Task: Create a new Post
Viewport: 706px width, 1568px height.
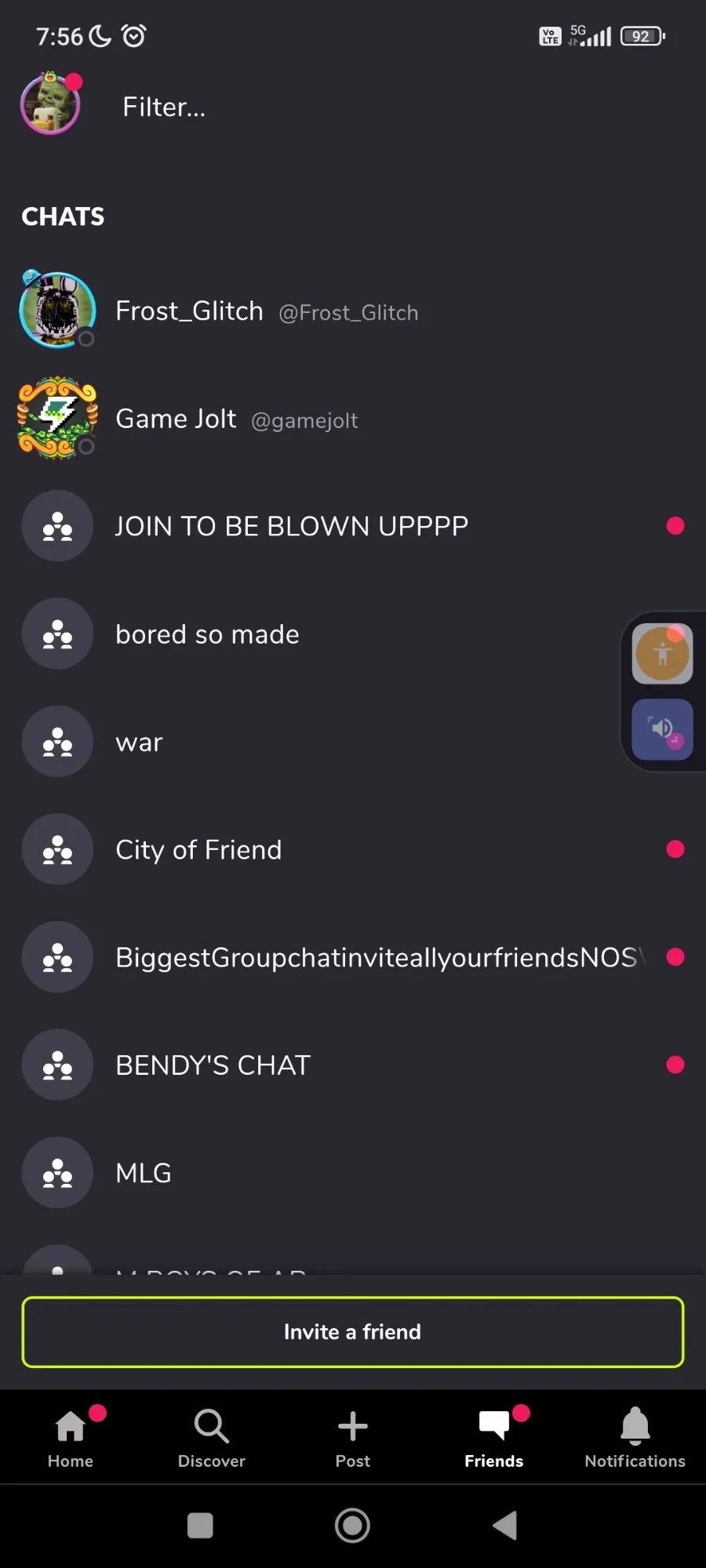Action: (x=352, y=1438)
